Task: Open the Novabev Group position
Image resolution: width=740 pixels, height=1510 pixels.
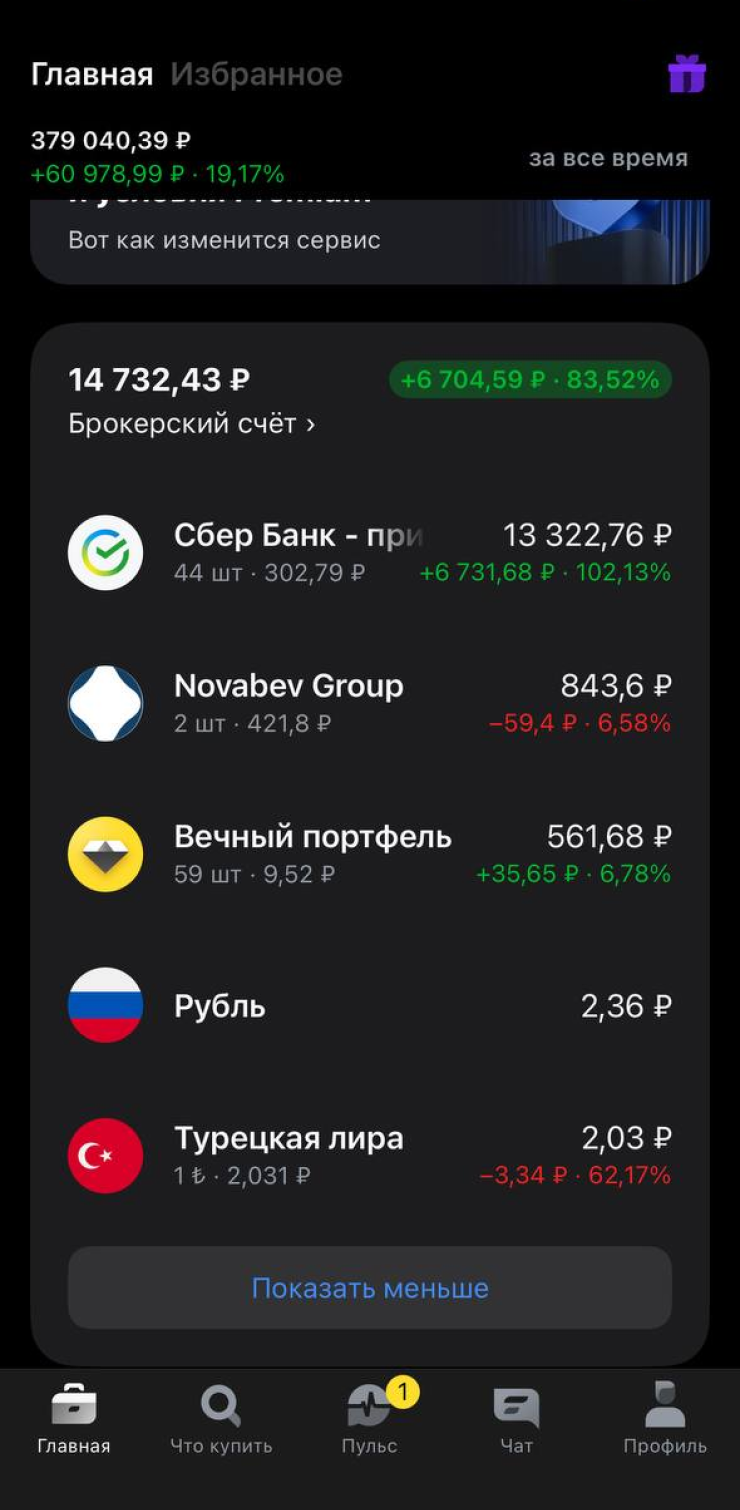Action: 370,703
